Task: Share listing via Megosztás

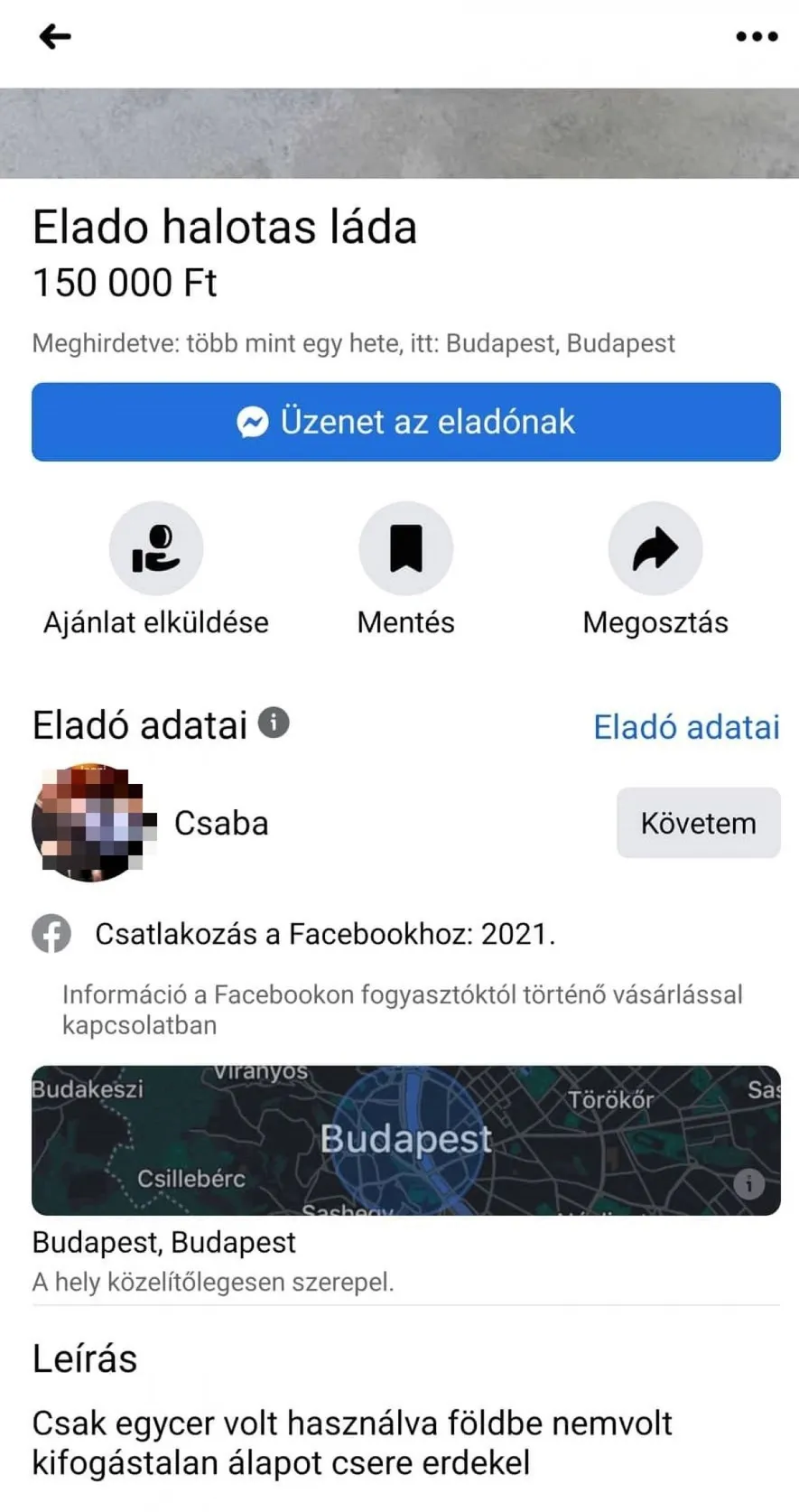Action: (x=655, y=548)
